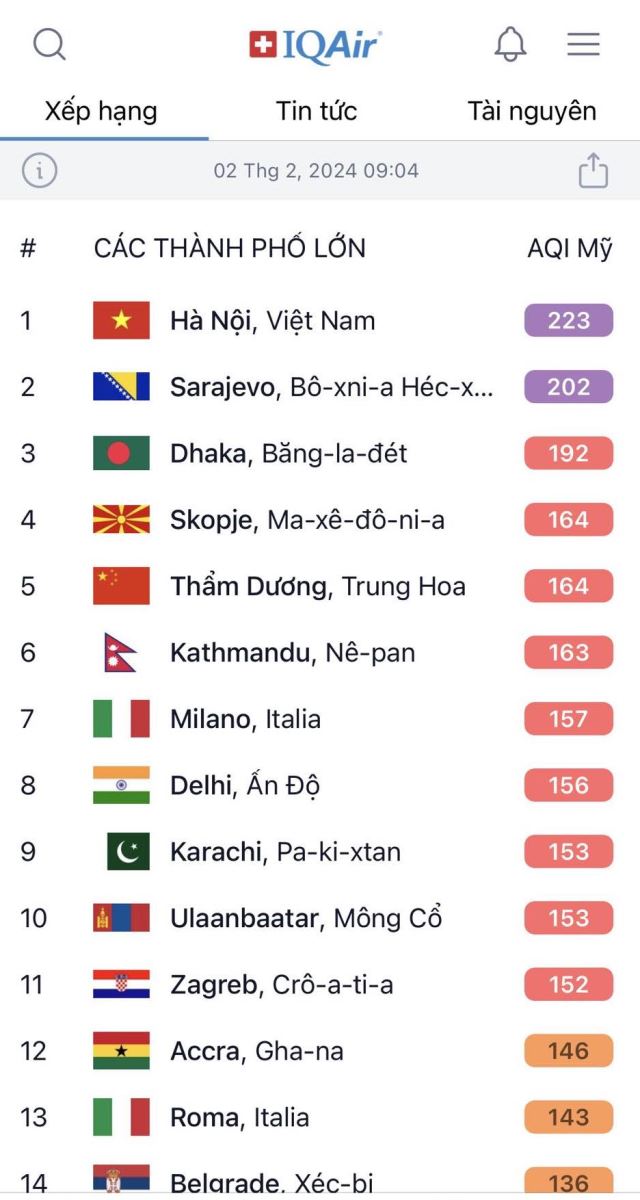The image size is (640, 1200).
Task: Open Hà Nội, Việt Nam row
Action: [320, 321]
